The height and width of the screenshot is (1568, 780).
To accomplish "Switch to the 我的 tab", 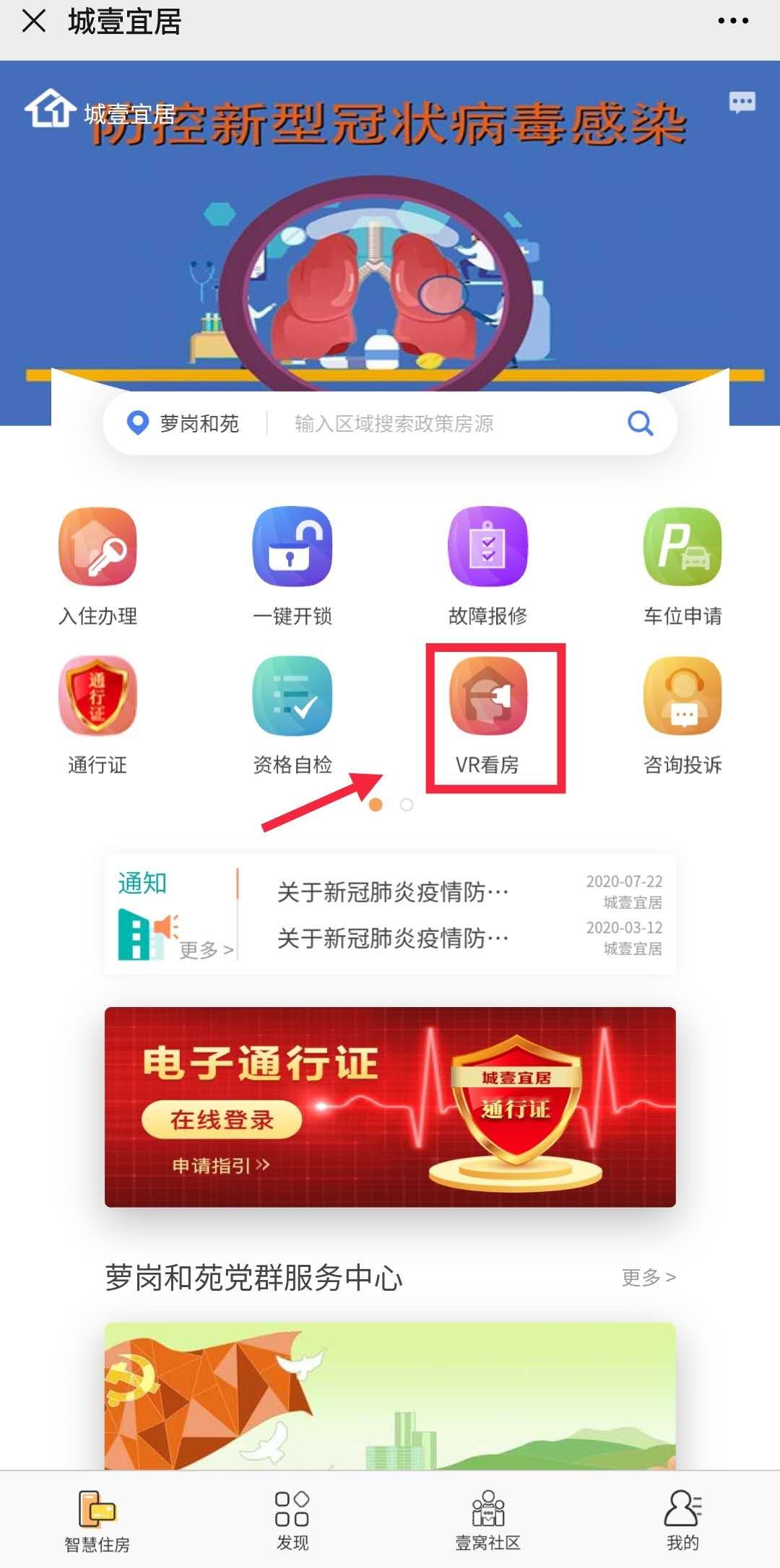I will 682,1520.
